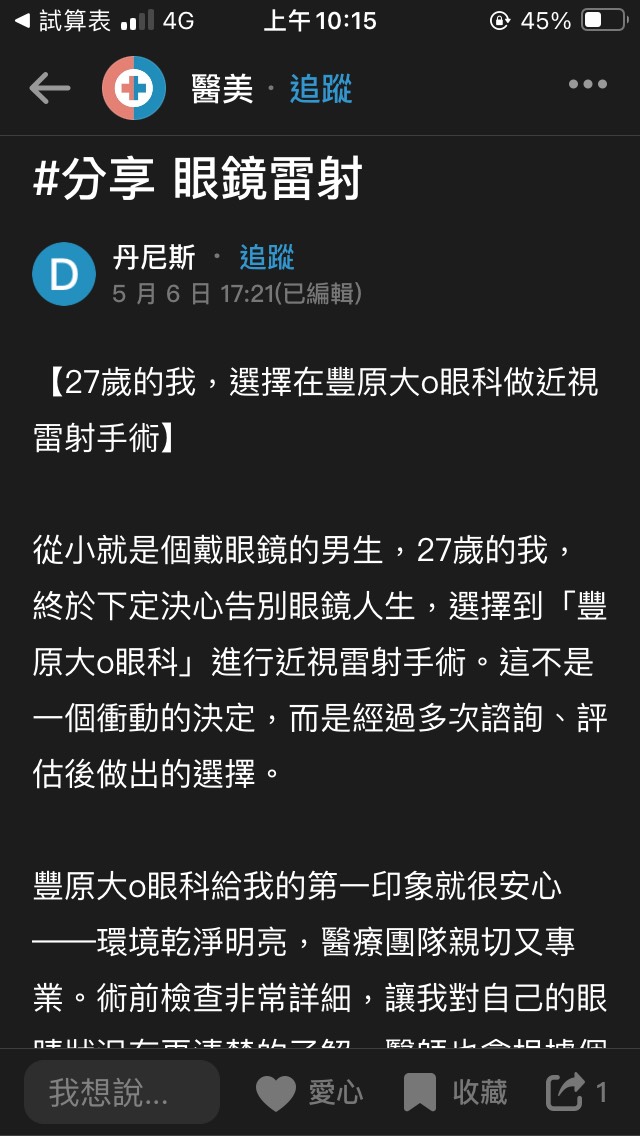Follow the author 丹尼斯
Screen dimensions: 640x1136
pos(267,258)
